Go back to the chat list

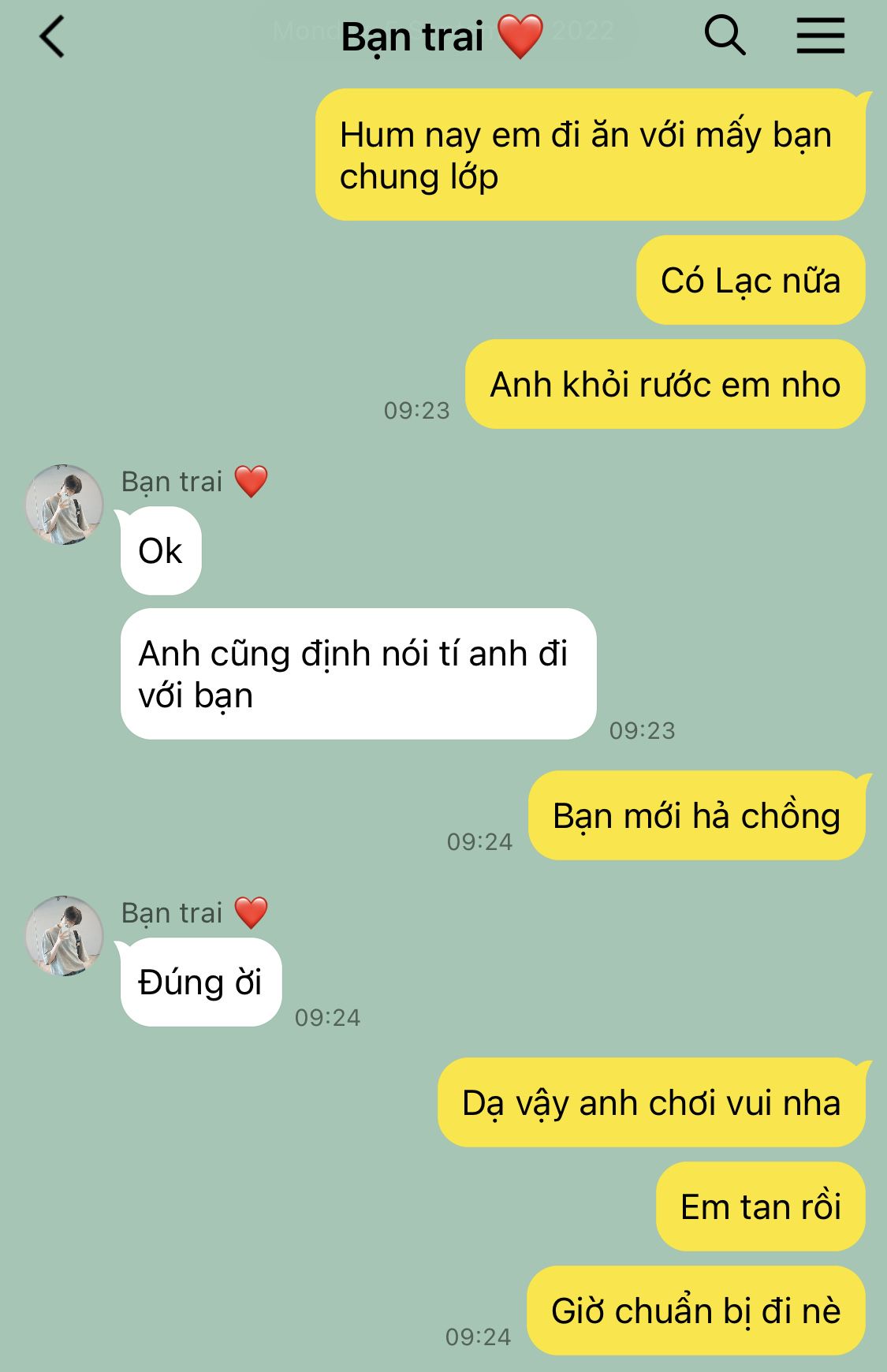(52, 37)
